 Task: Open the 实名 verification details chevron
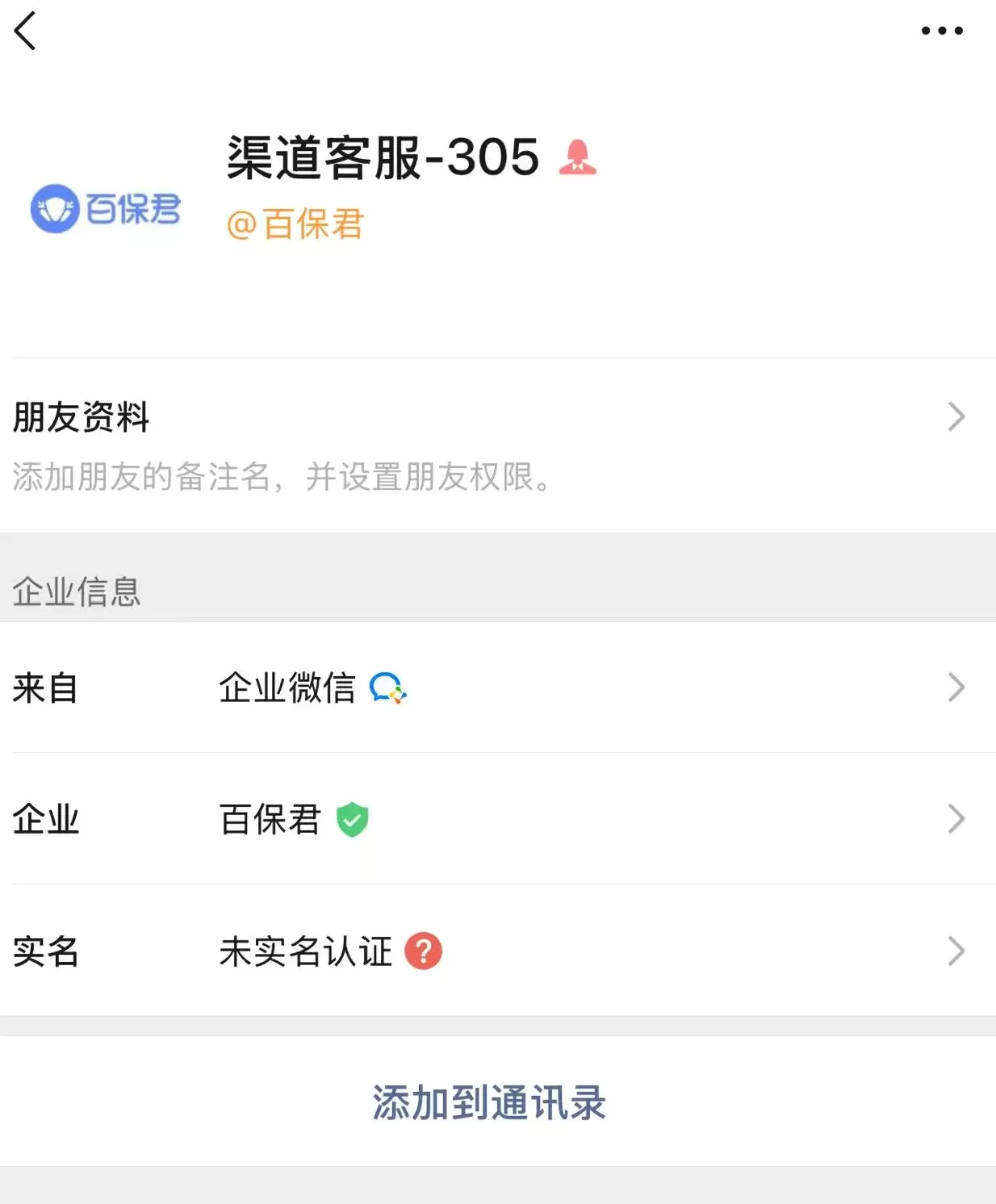pyautogui.click(x=956, y=952)
